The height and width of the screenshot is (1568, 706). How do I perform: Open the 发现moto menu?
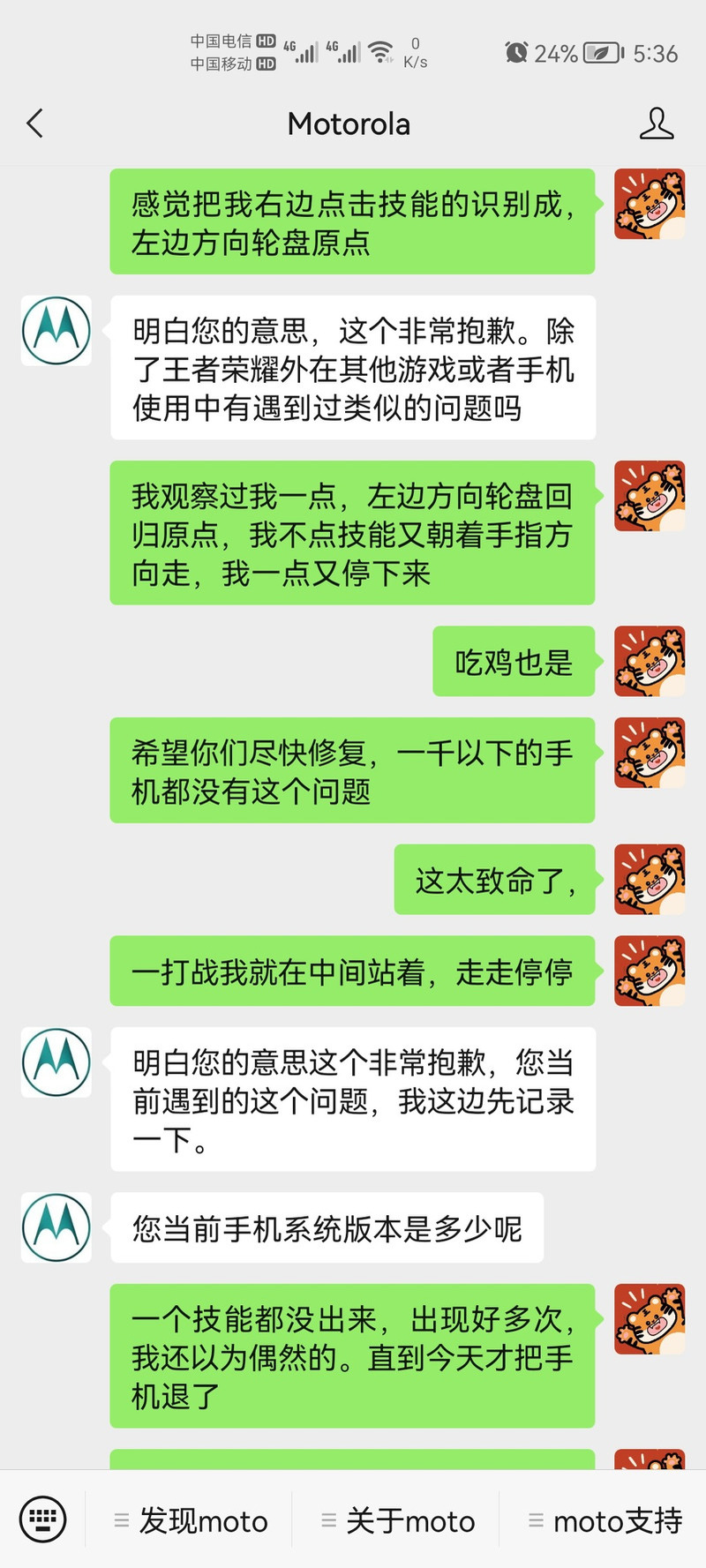click(x=191, y=1520)
